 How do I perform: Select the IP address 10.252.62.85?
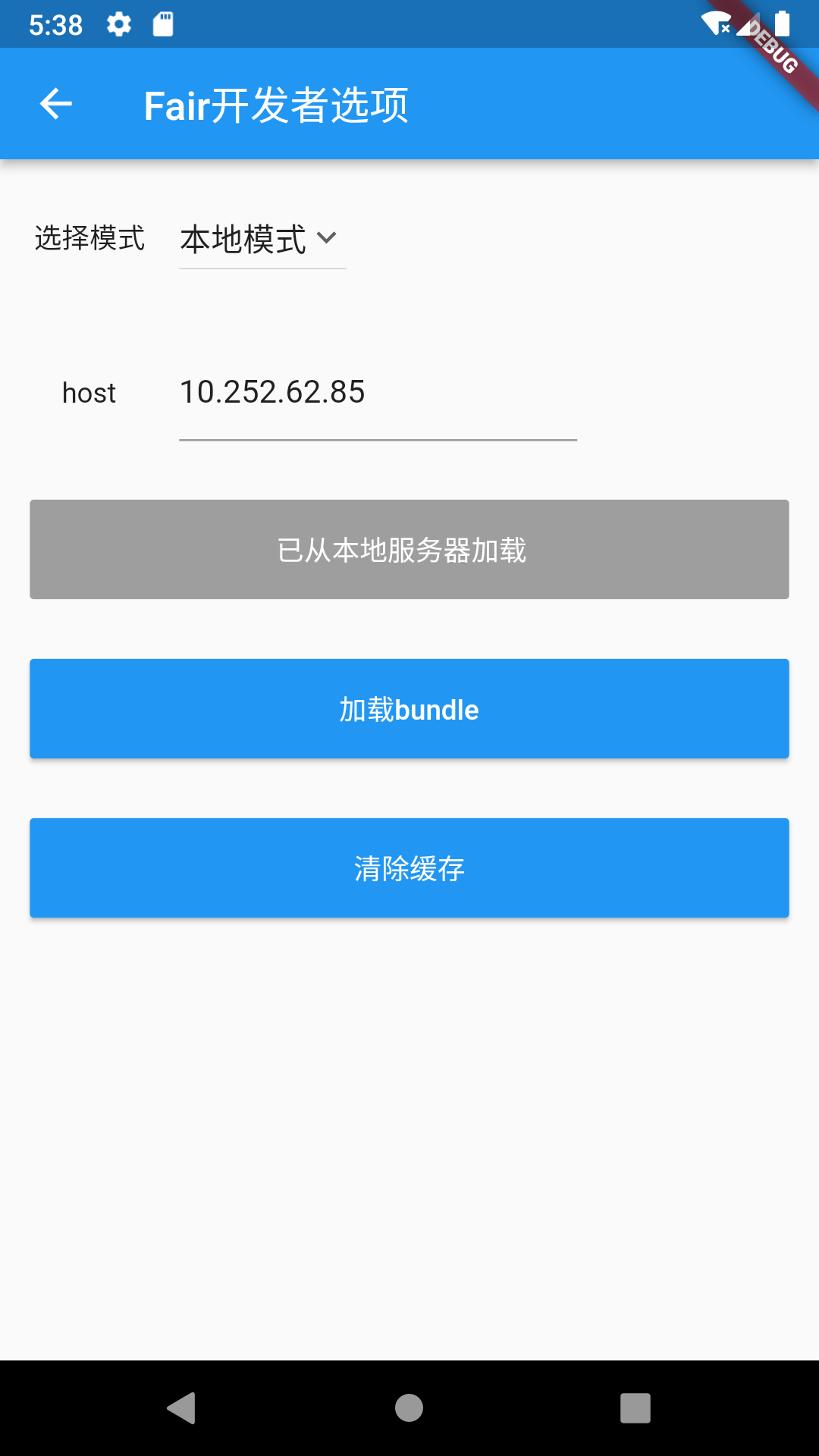[273, 393]
